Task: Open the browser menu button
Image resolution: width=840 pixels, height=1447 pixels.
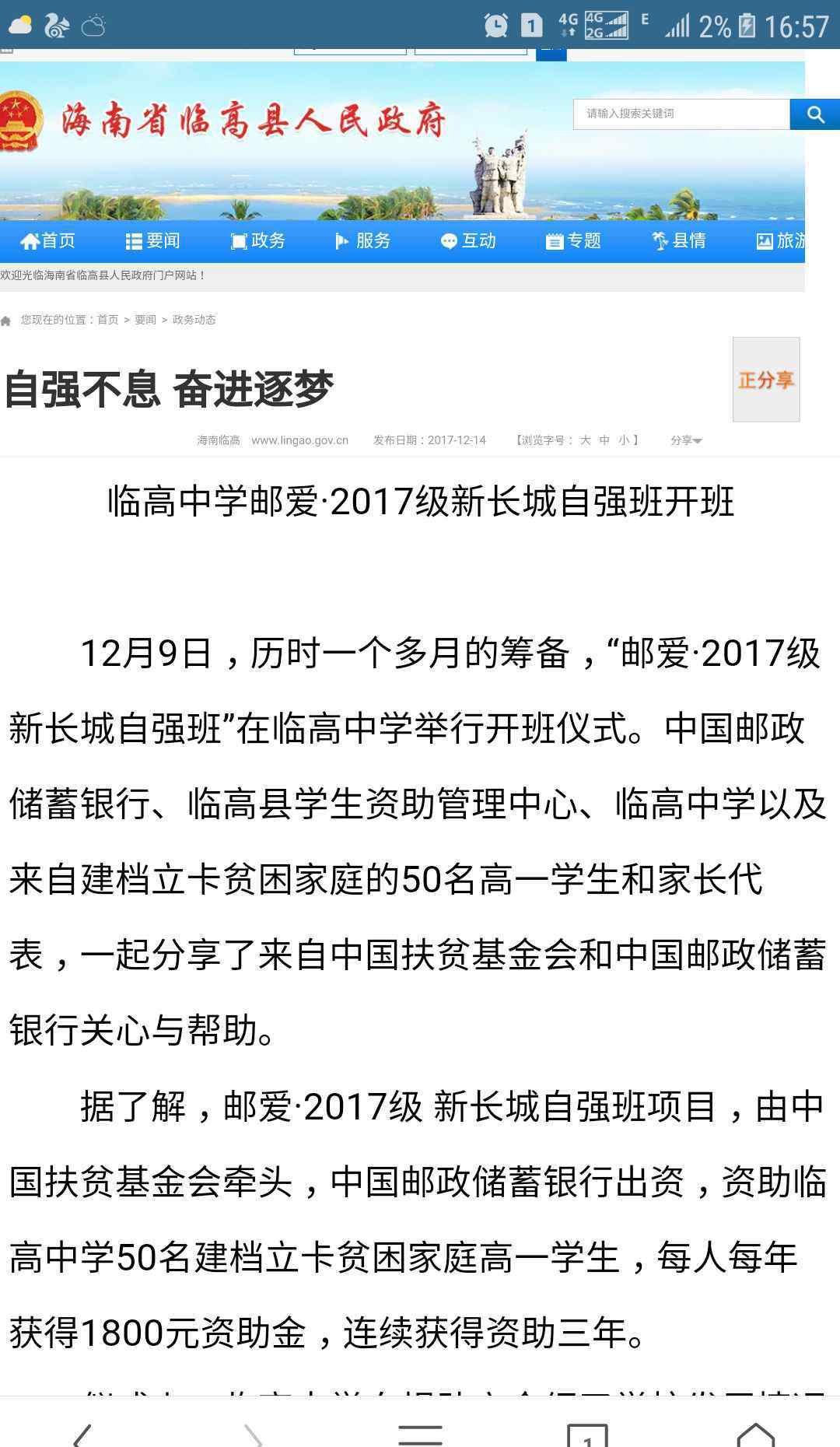Action: [x=420, y=1433]
